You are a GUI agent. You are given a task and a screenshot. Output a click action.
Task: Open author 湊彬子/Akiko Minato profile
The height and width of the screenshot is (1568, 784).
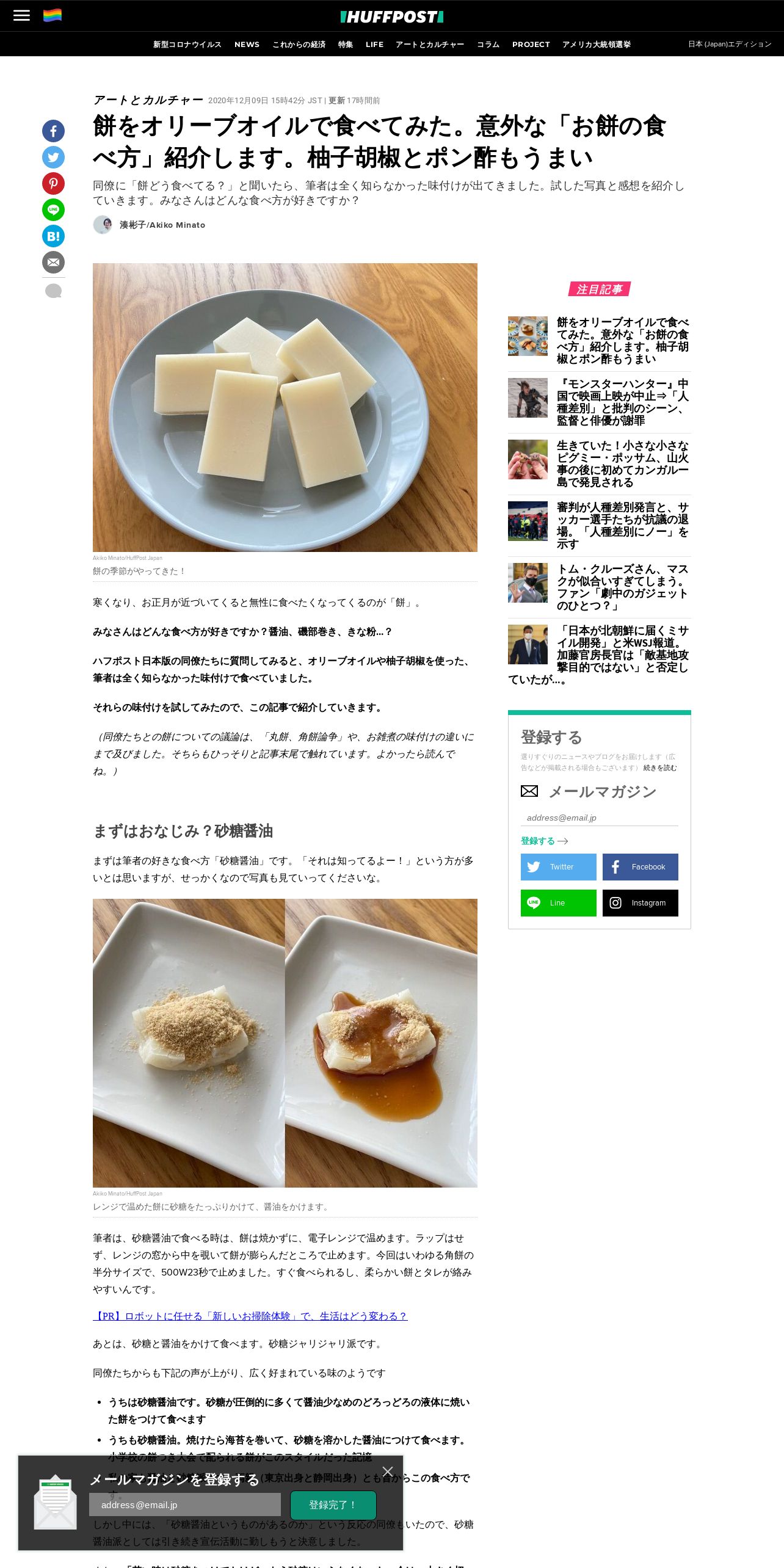pyautogui.click(x=162, y=225)
